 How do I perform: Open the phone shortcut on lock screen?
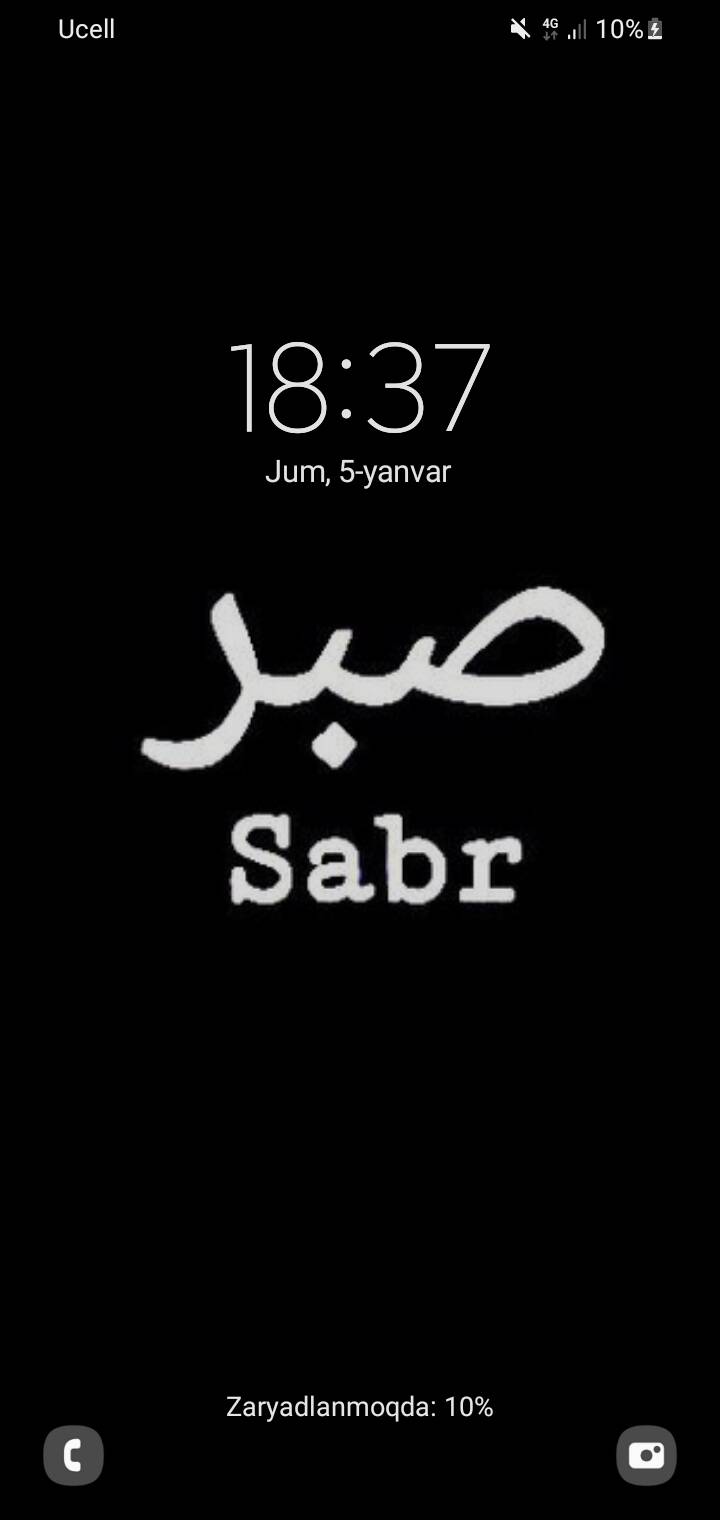point(73,1455)
